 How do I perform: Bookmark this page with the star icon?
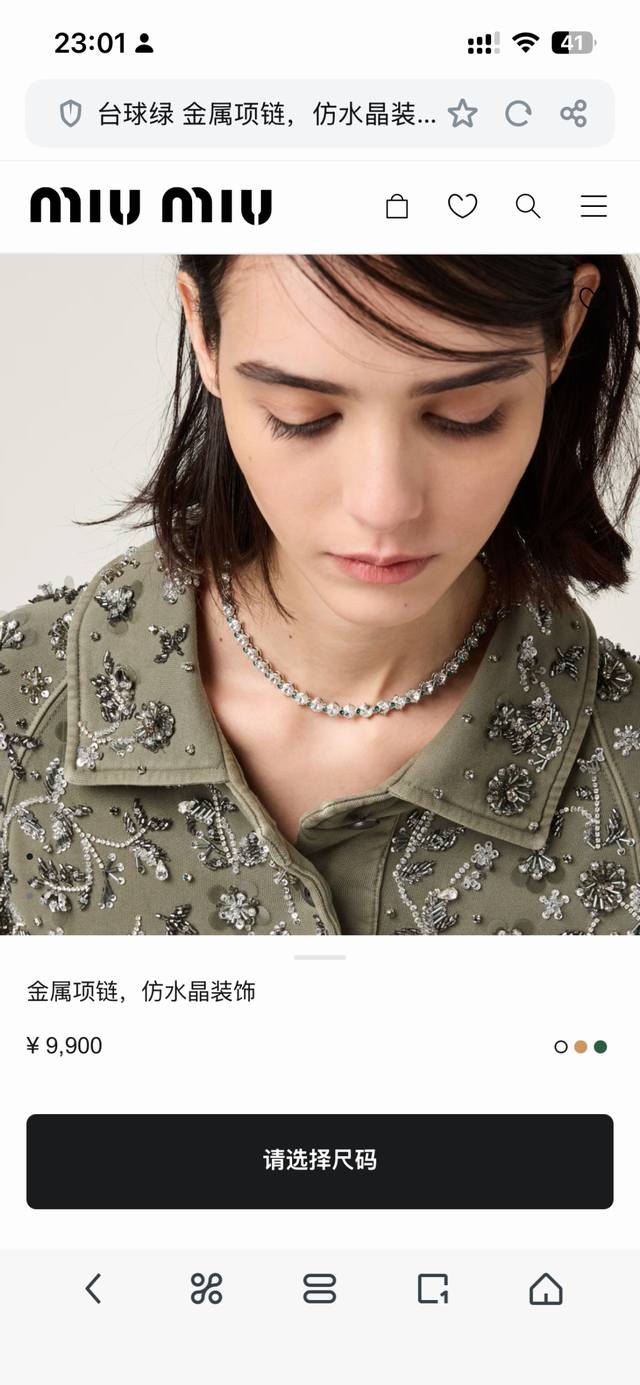pyautogui.click(x=462, y=114)
